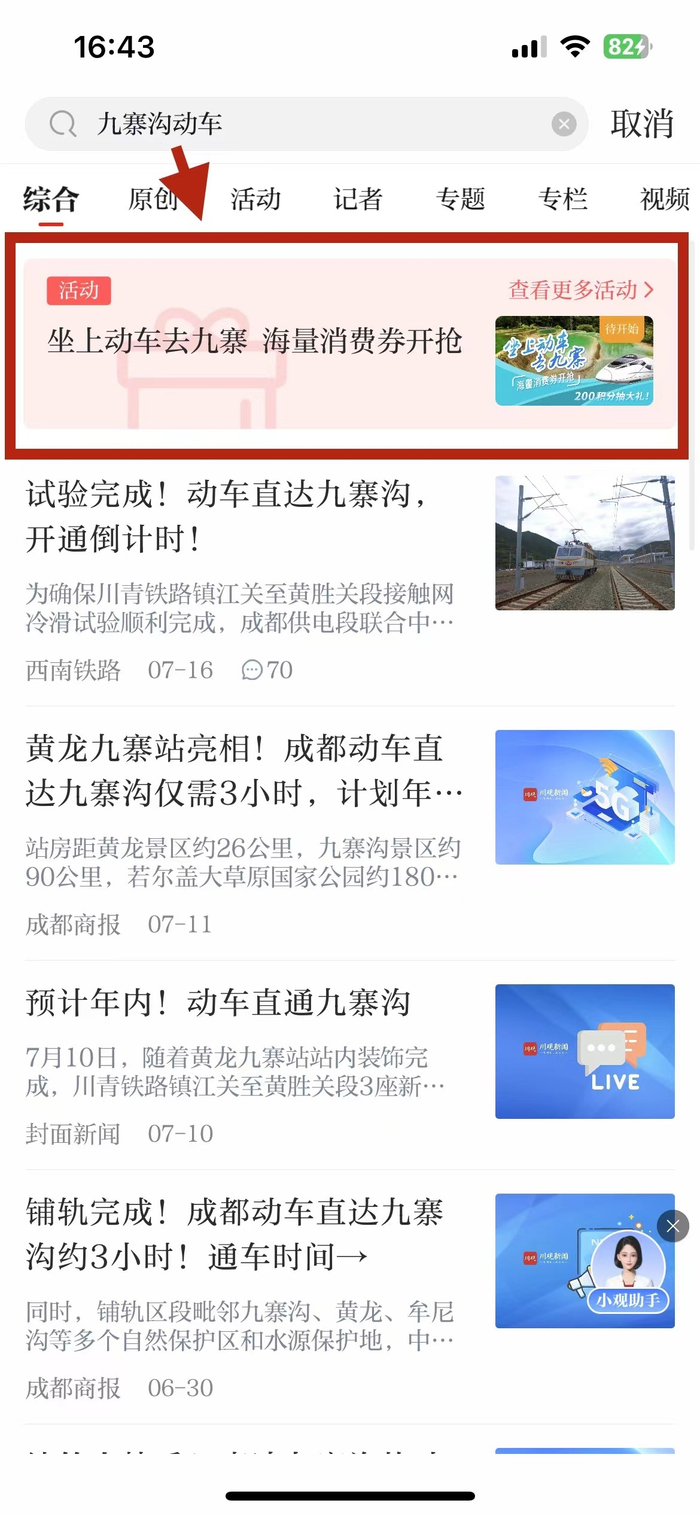This screenshot has width=700, height=1515.
Task: Open 查看更多活动 link
Action: click(x=581, y=290)
